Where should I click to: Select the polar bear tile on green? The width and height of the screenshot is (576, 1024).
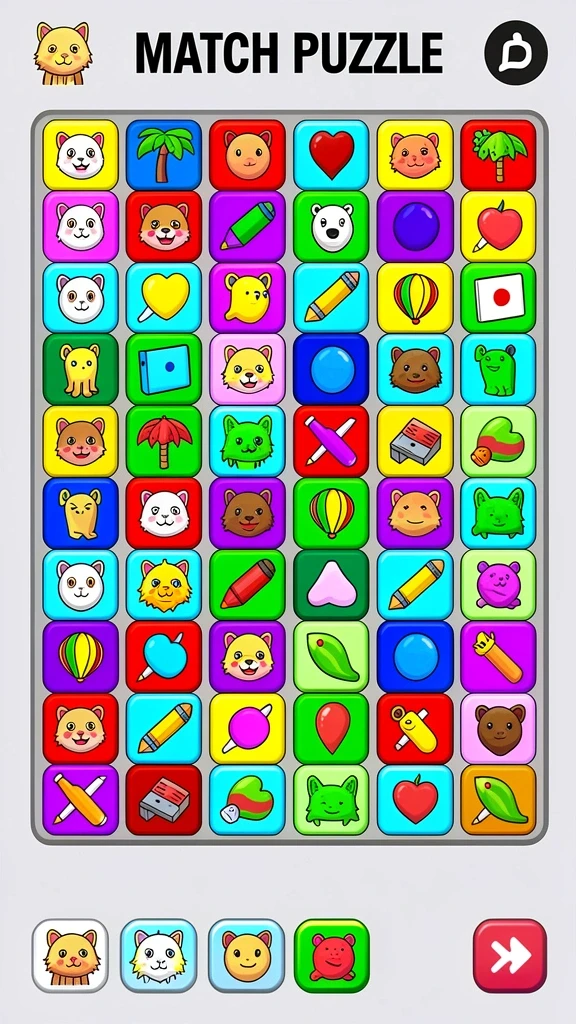pyautogui.click(x=331, y=227)
